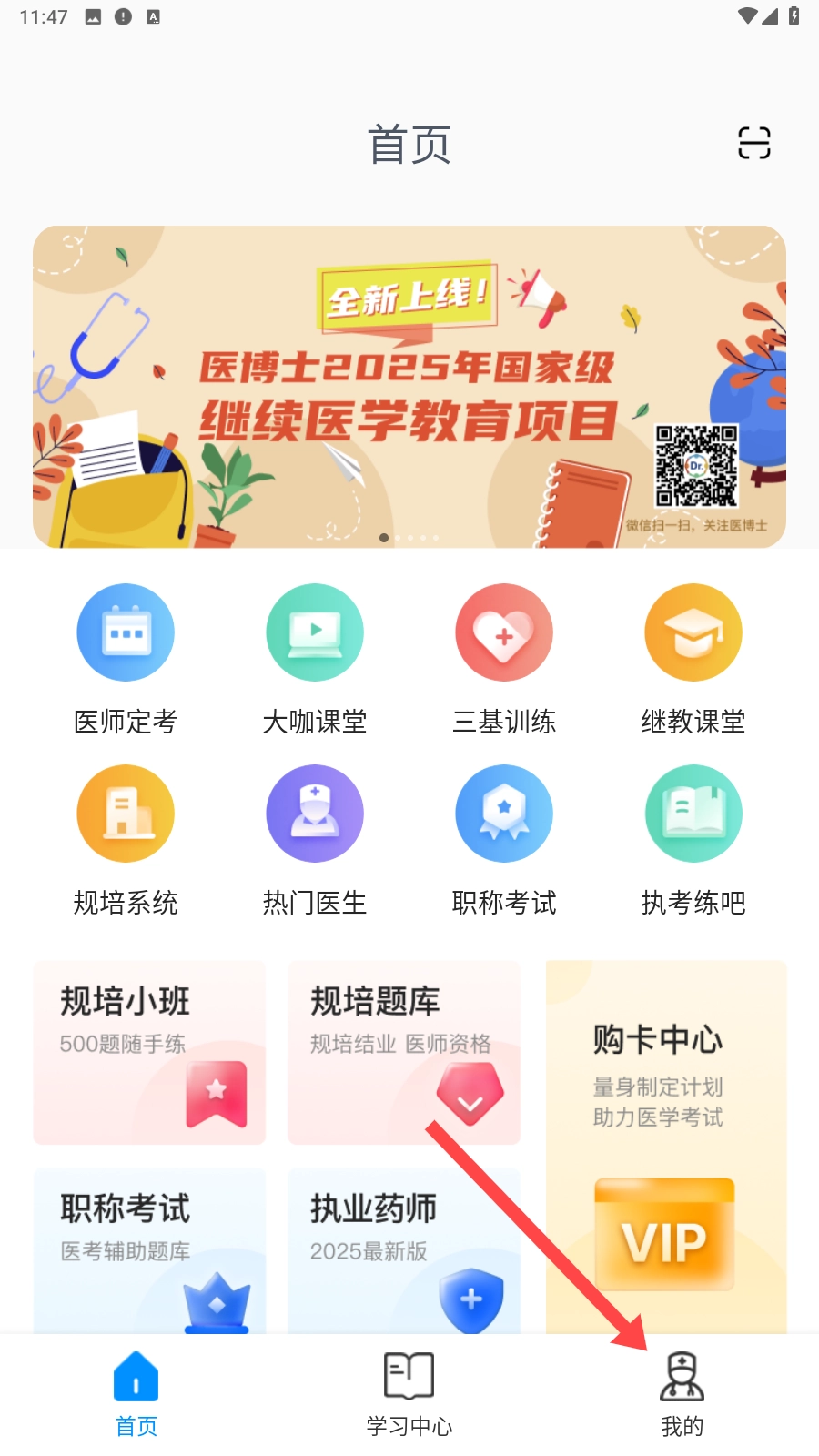
Task: Open the 2025 continuing medical education banner
Action: pos(409,387)
